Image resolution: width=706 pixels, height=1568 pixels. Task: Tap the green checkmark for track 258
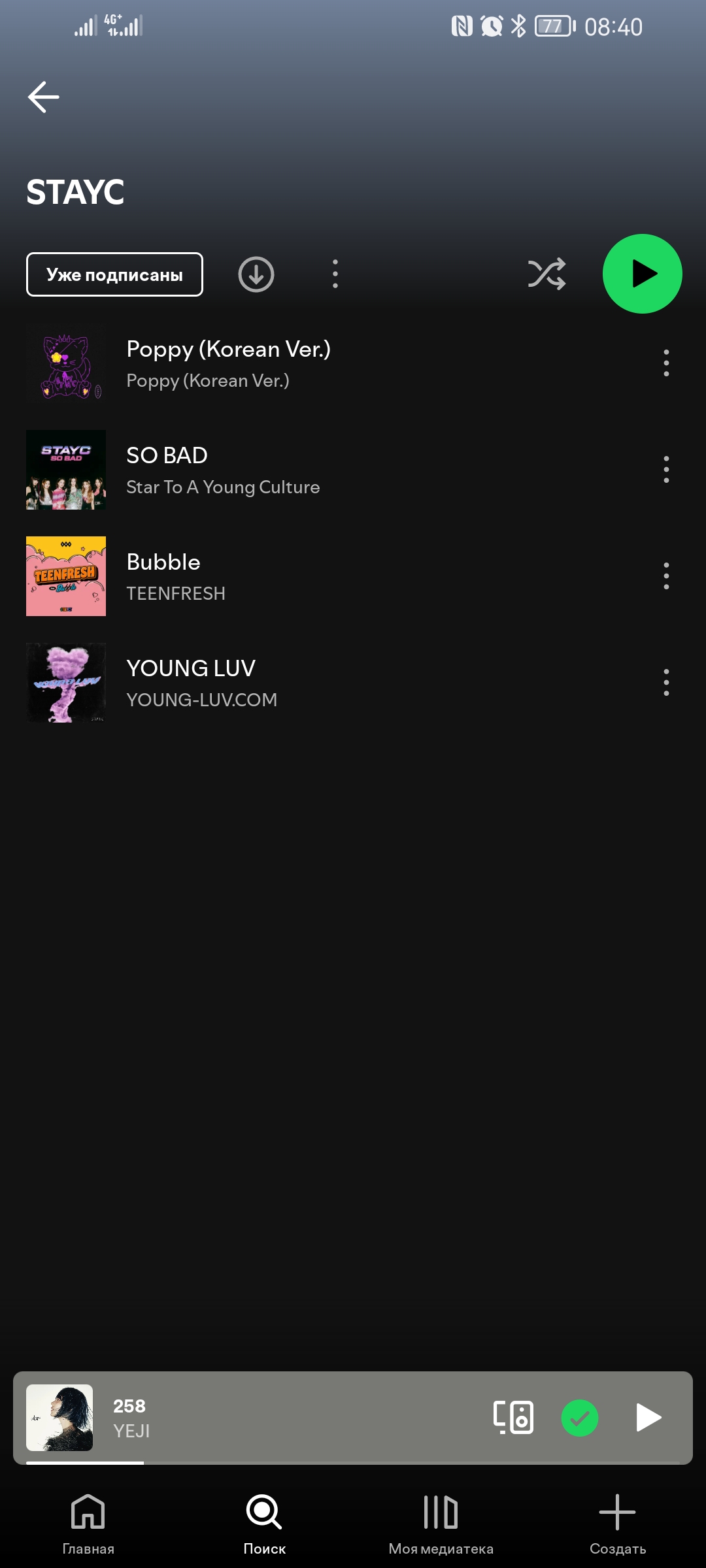[x=580, y=1418]
